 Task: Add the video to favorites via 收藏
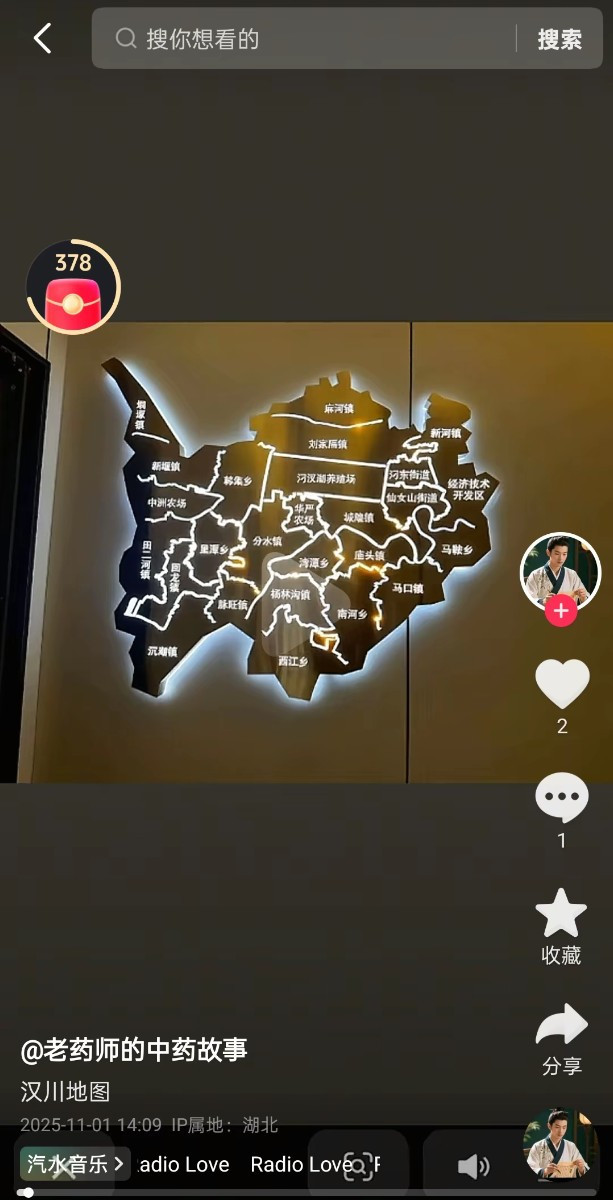pyautogui.click(x=561, y=914)
